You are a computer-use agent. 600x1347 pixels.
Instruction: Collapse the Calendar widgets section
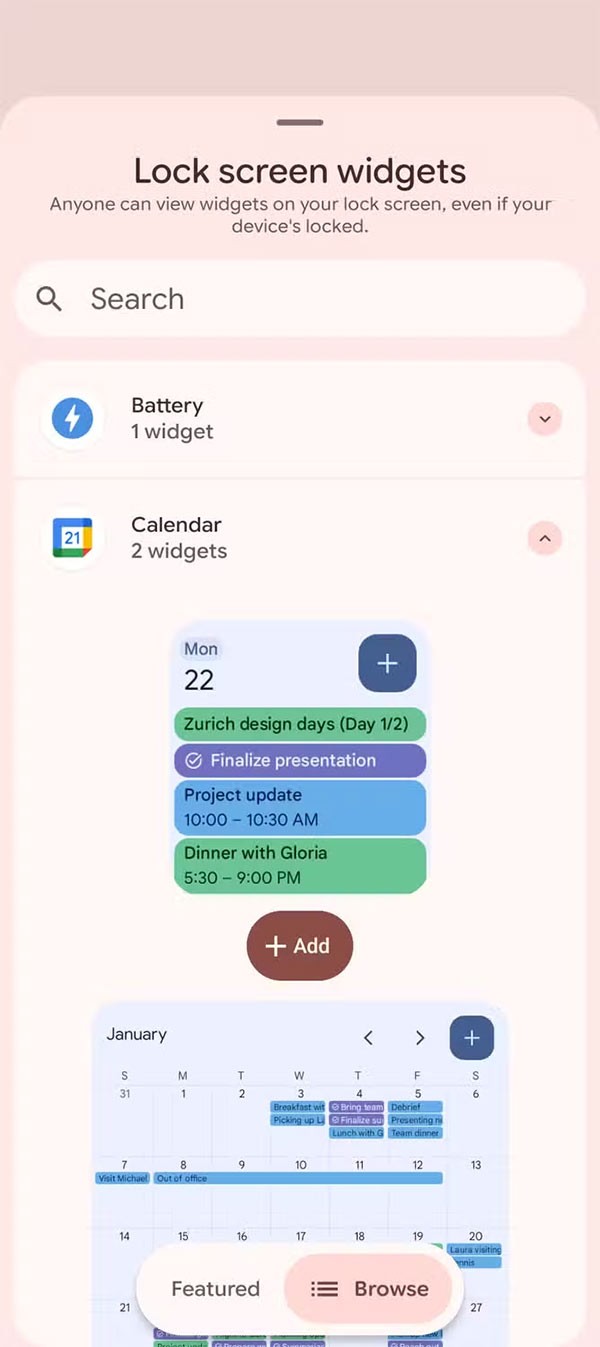tap(544, 539)
